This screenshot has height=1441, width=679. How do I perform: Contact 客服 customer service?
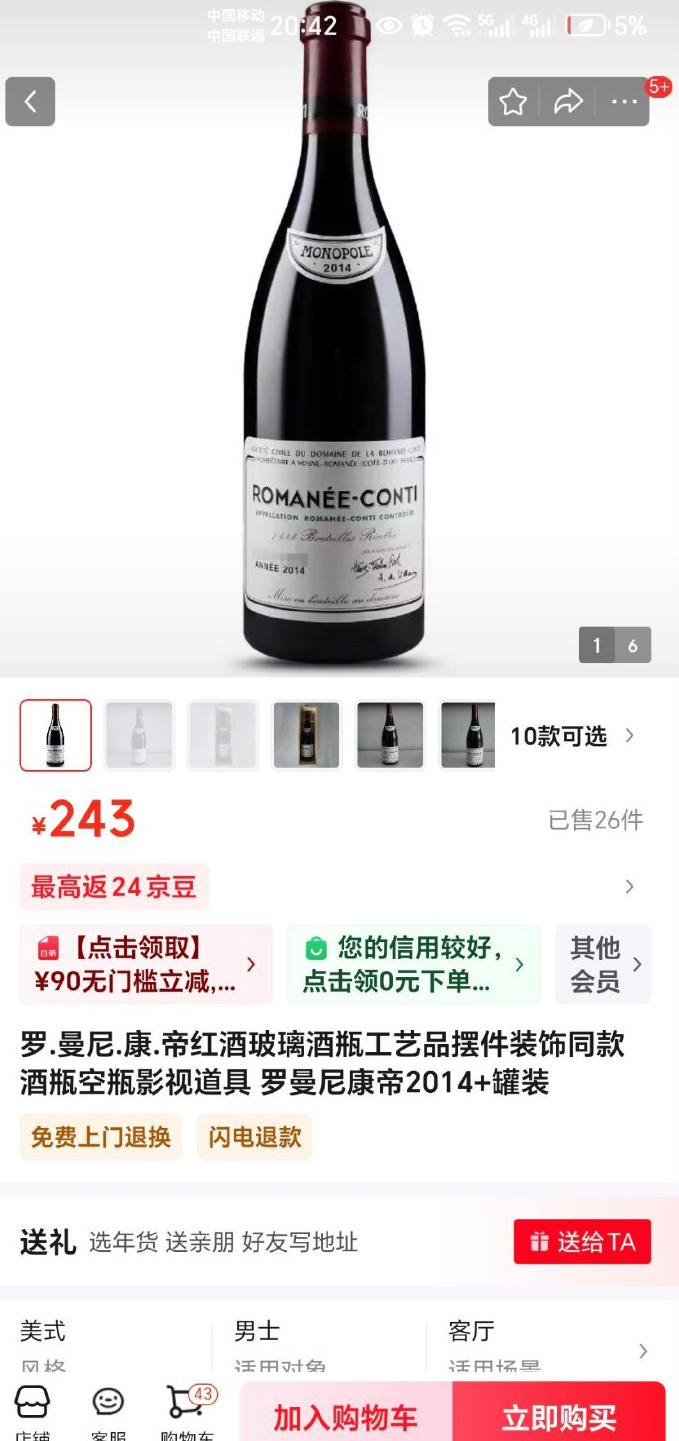click(x=108, y=1410)
